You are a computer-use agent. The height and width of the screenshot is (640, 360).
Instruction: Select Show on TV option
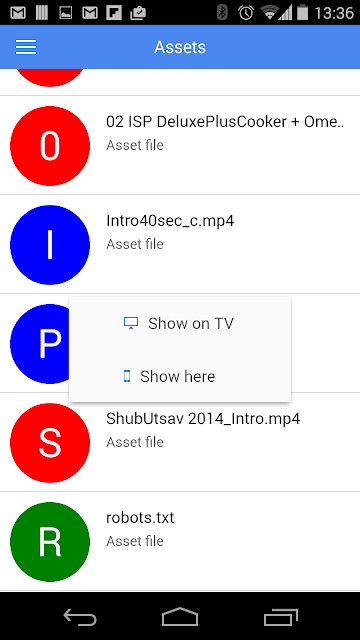coord(180,323)
